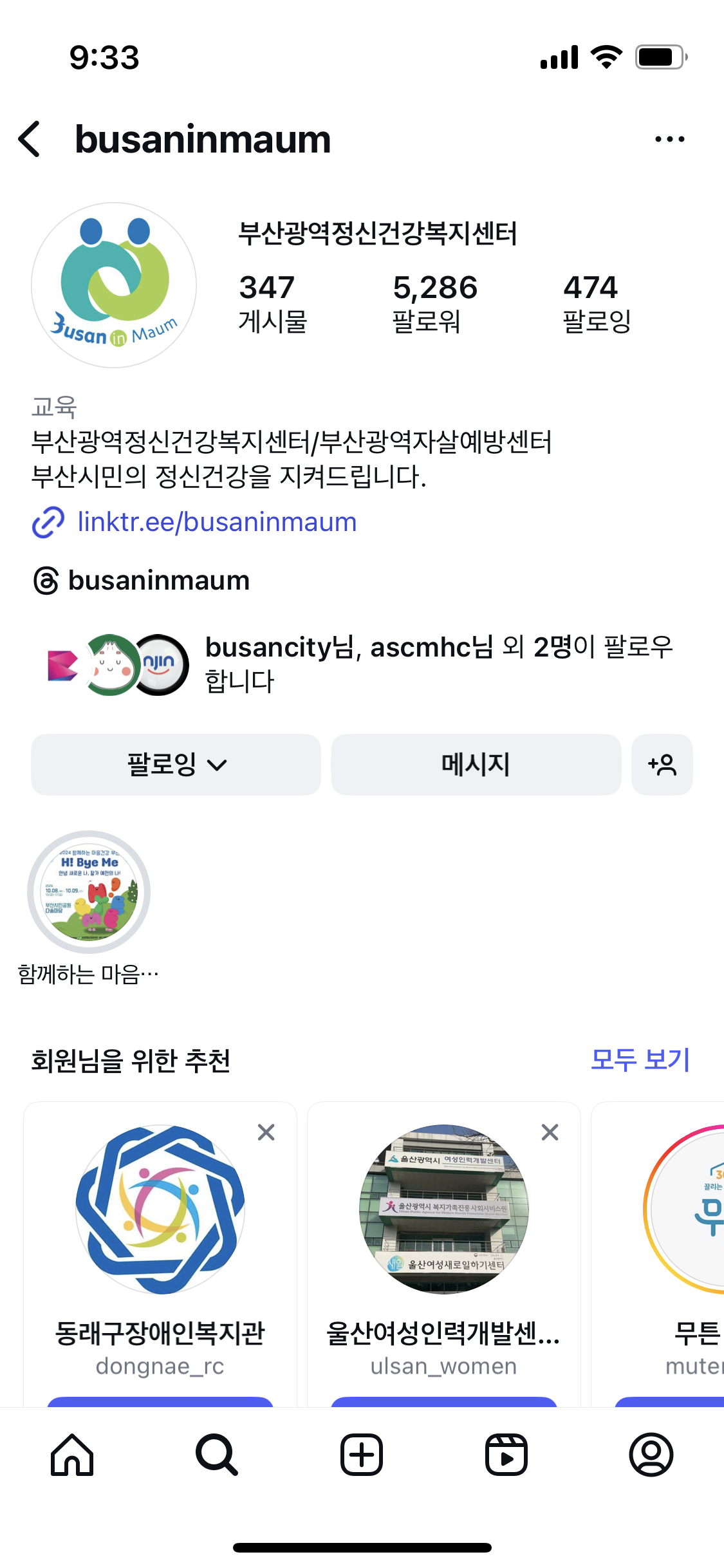Image resolution: width=724 pixels, height=1568 pixels.
Task: View the 474 following list
Action: pyautogui.click(x=596, y=303)
